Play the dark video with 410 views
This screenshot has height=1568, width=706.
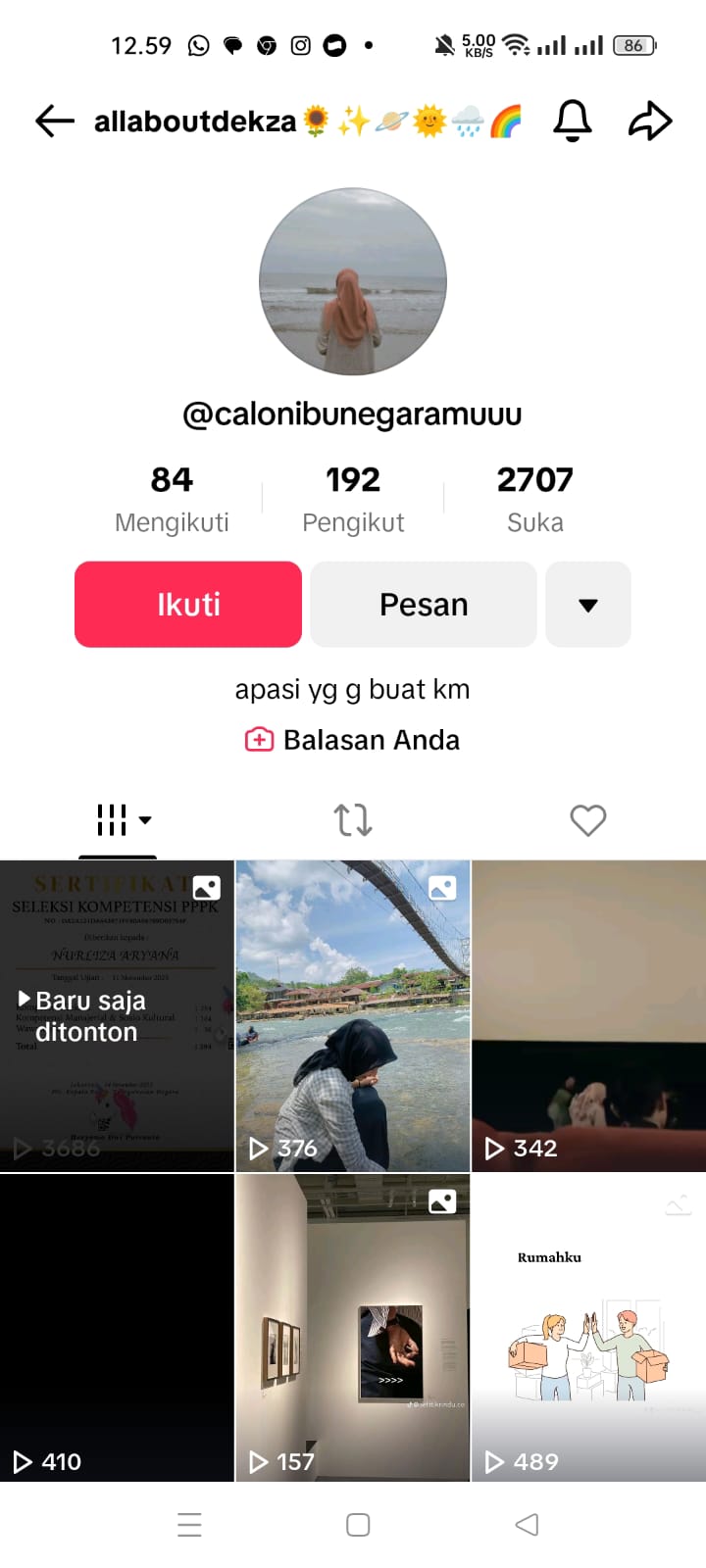[x=117, y=1328]
